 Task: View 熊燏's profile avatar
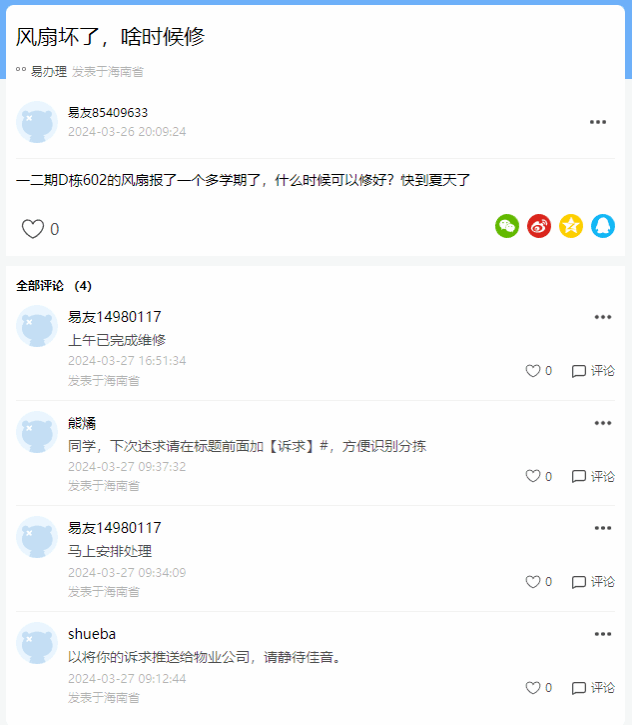[37, 432]
